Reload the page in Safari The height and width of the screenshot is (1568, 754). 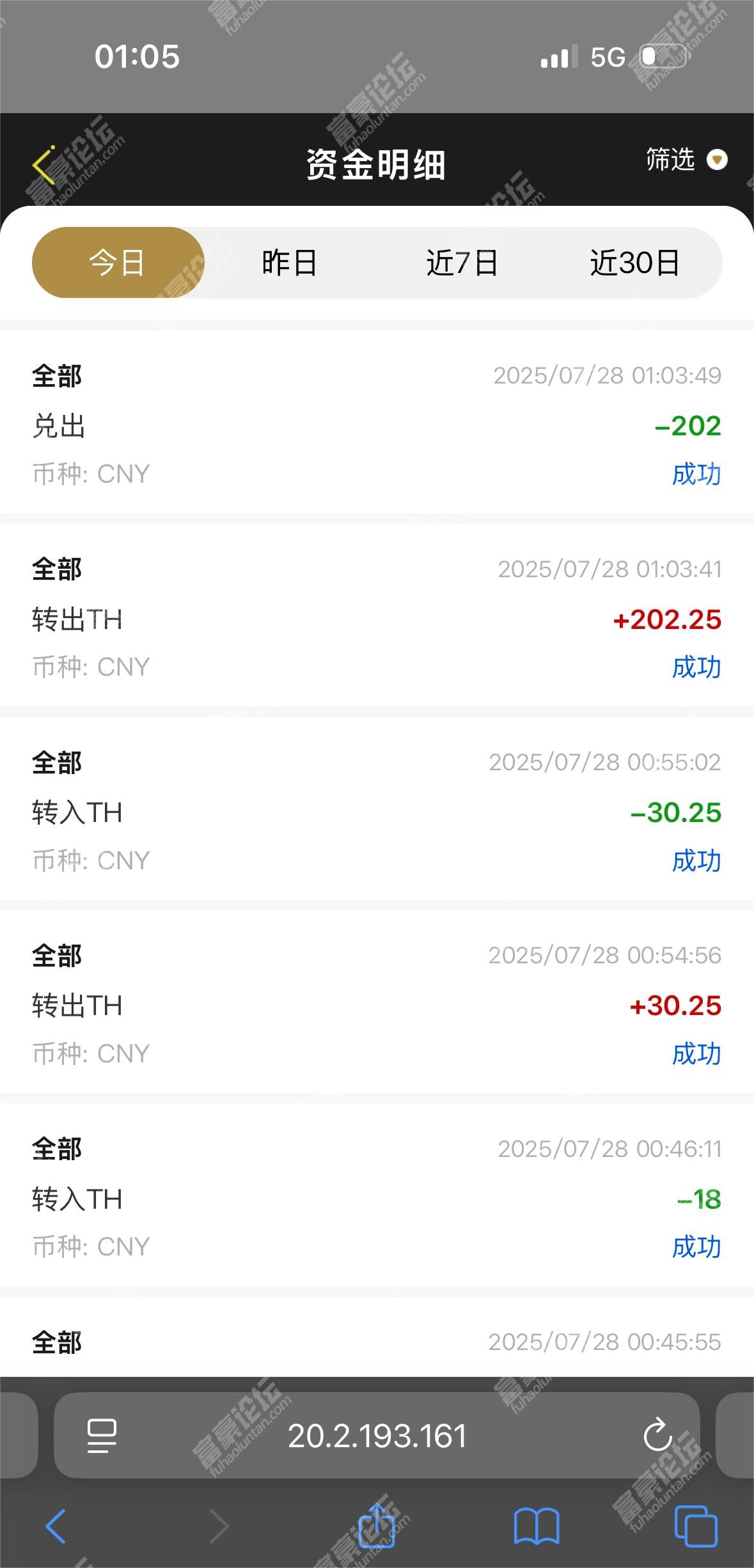coord(657,1436)
